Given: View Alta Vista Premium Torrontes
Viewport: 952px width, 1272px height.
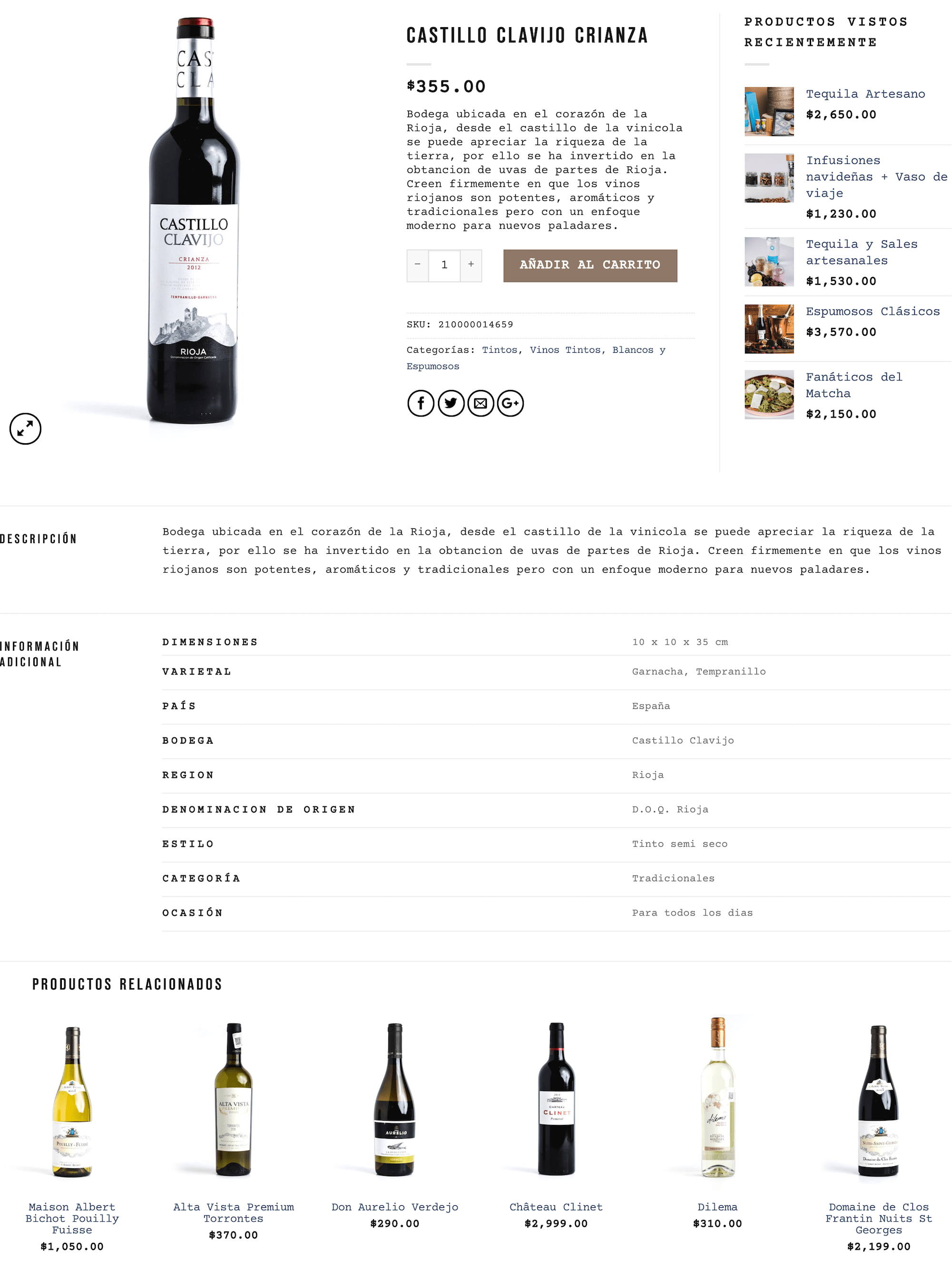Looking at the screenshot, I should [x=233, y=1212].
